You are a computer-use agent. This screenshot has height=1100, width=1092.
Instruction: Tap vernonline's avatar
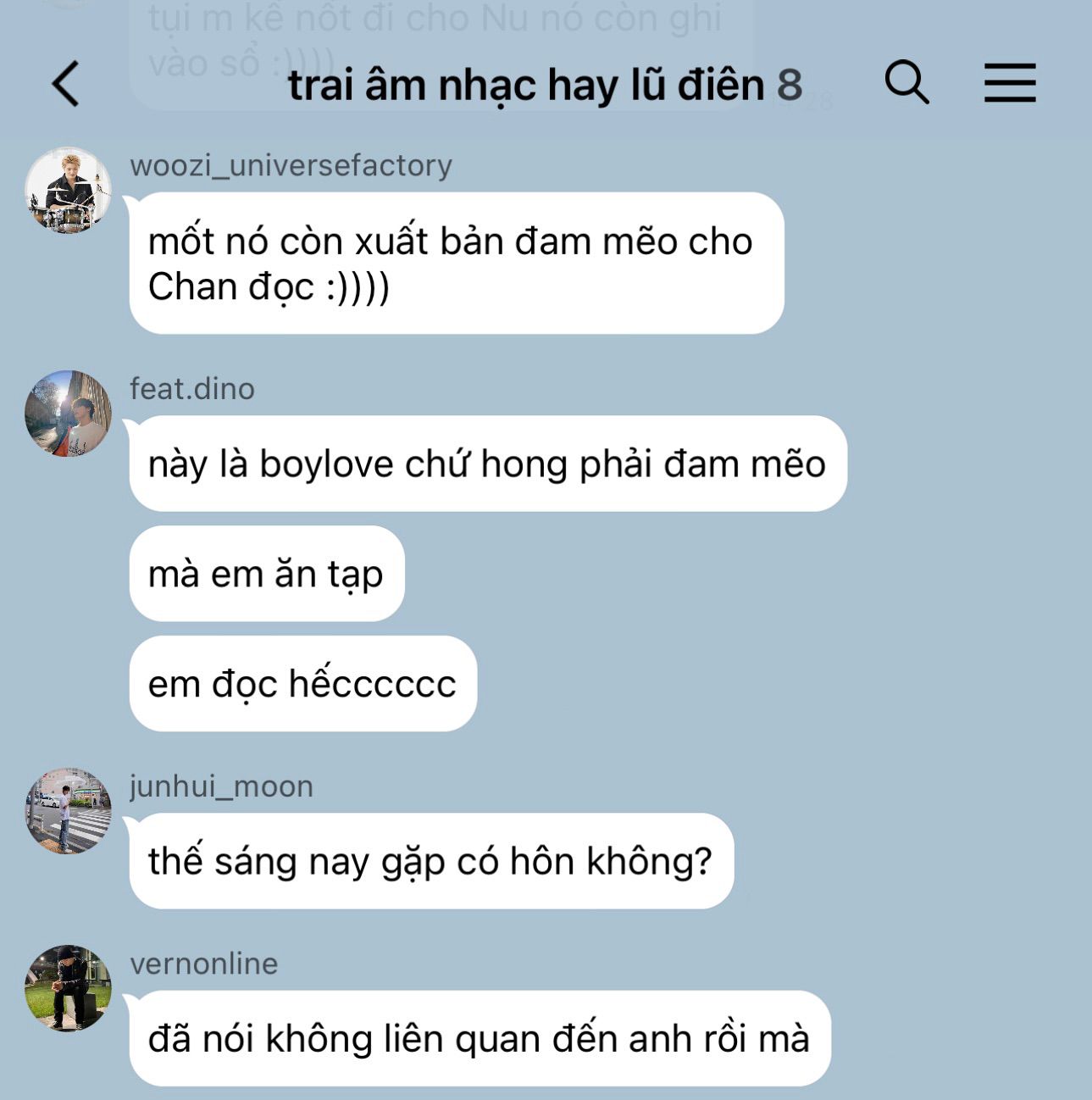68,988
